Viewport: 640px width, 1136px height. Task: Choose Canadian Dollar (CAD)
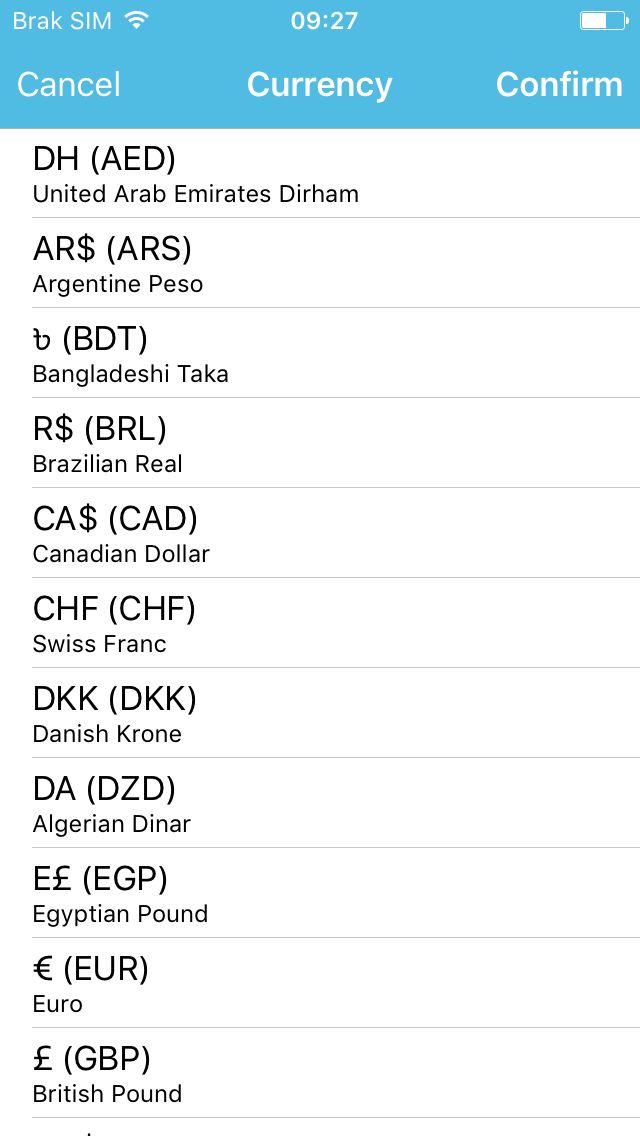(x=320, y=532)
